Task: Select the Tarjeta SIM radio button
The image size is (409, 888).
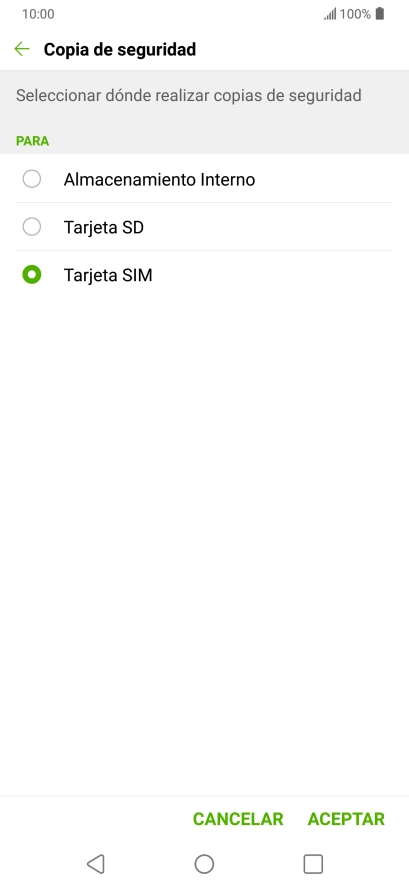Action: pyautogui.click(x=32, y=275)
